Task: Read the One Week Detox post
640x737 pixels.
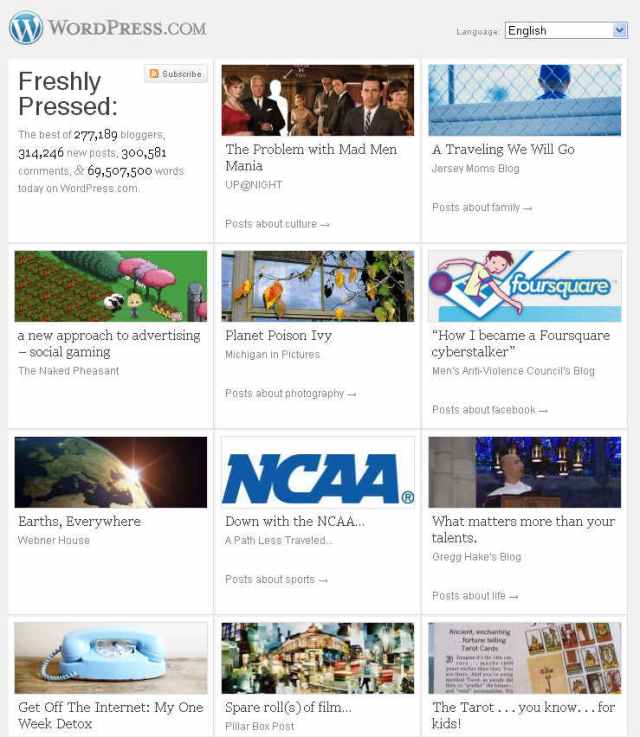Action: [x=110, y=715]
